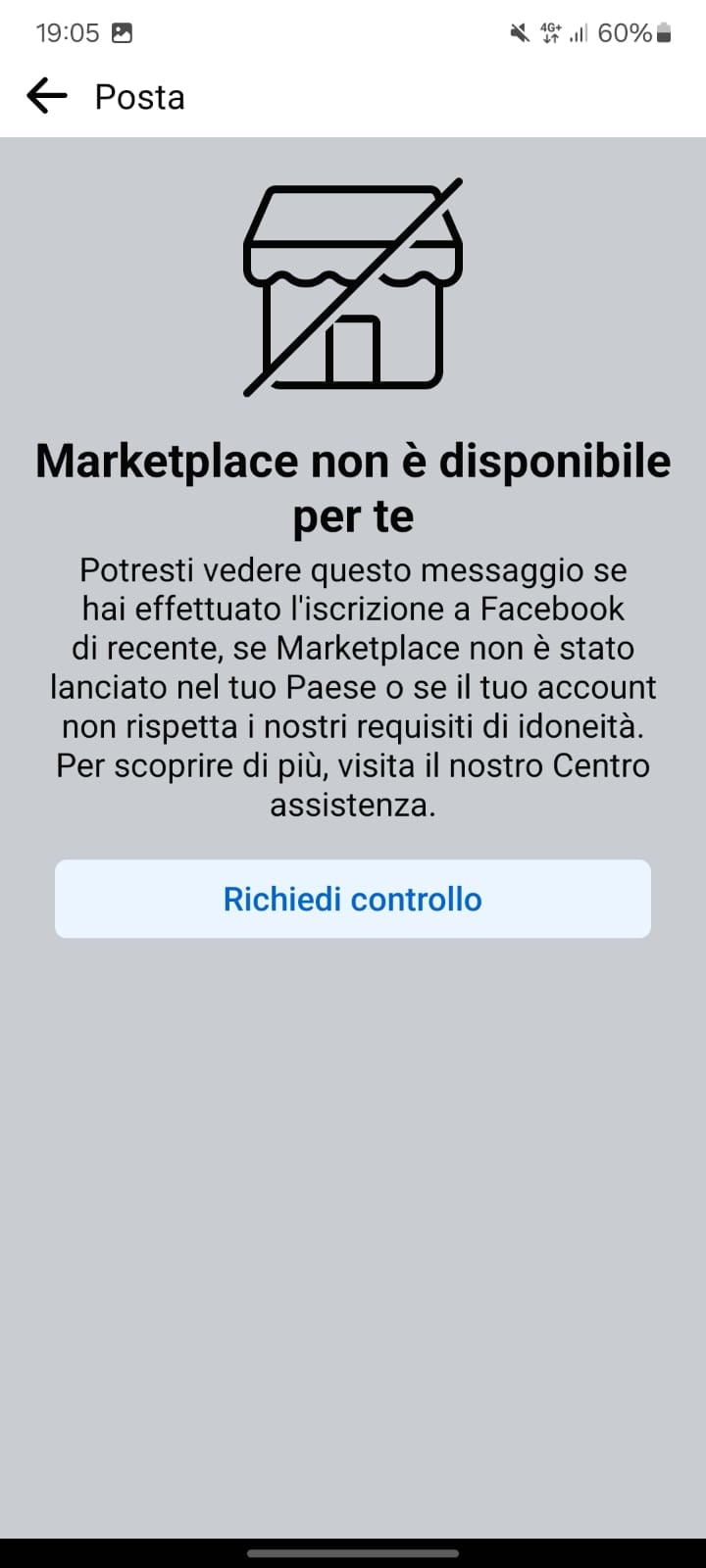This screenshot has height=1568, width=706.
Task: Go back using the arrow beside Posta
Action: click(46, 96)
